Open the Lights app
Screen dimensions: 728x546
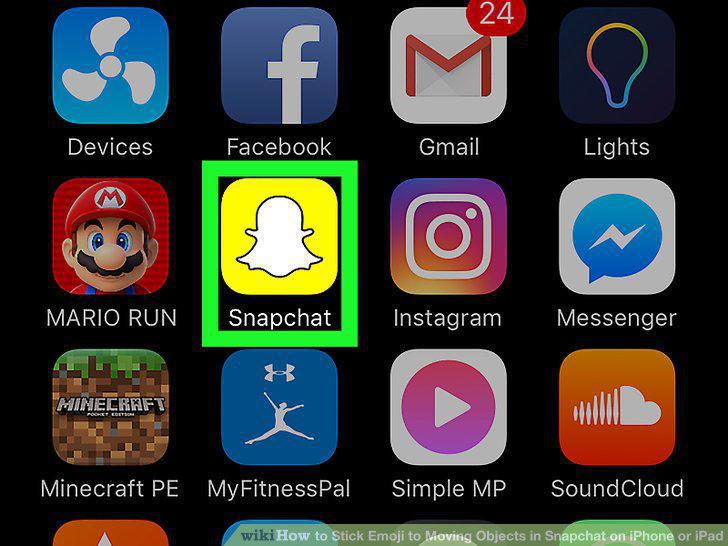tap(617, 65)
